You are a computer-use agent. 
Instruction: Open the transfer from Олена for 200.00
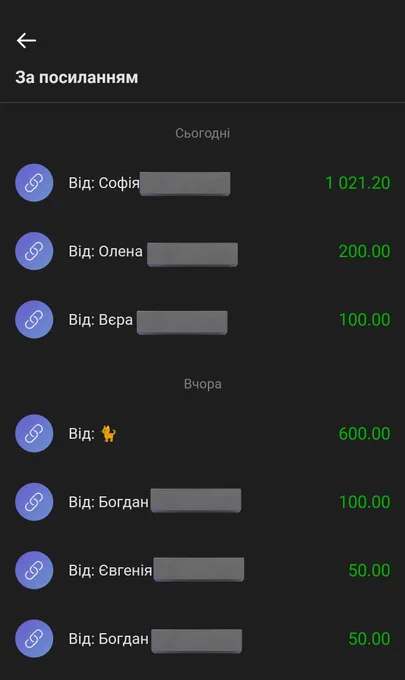pyautogui.click(x=202, y=251)
